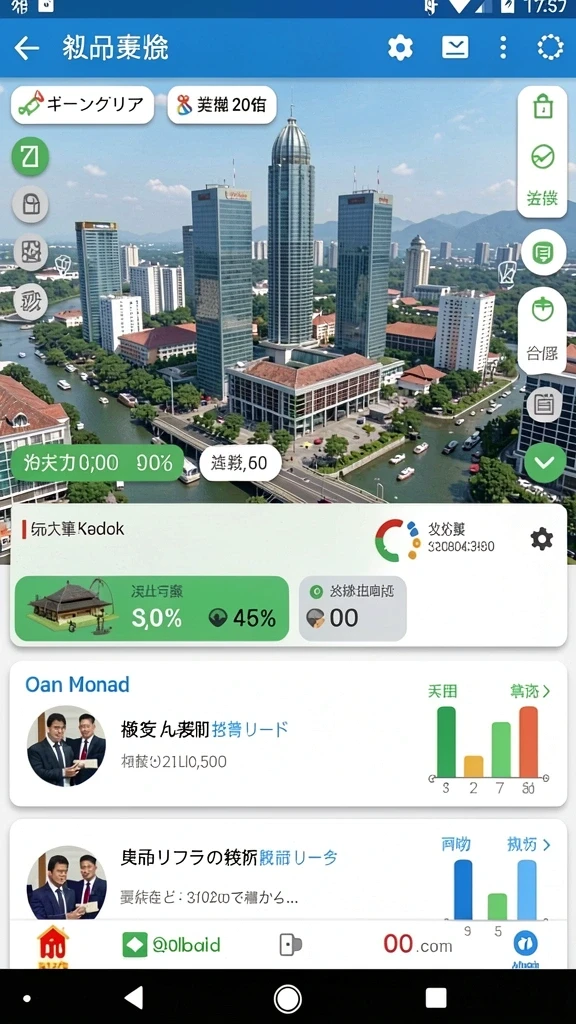Switch to the home tab in bottom bar
Image resolution: width=576 pixels, height=1024 pixels.
click(54, 945)
